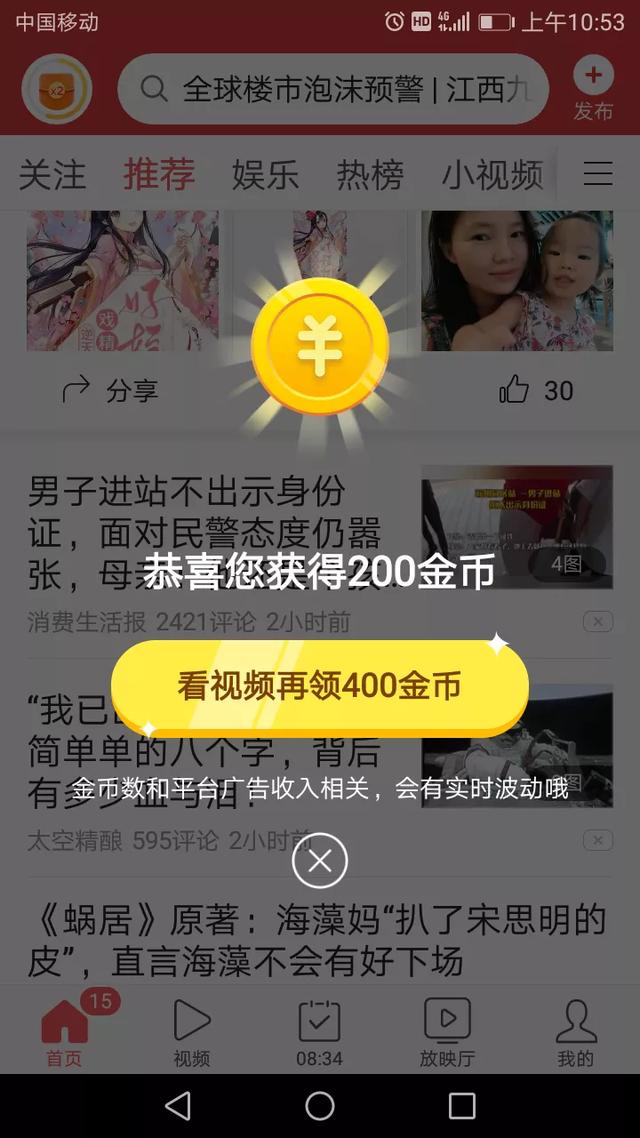Open the coin reward timer icon

point(57,89)
